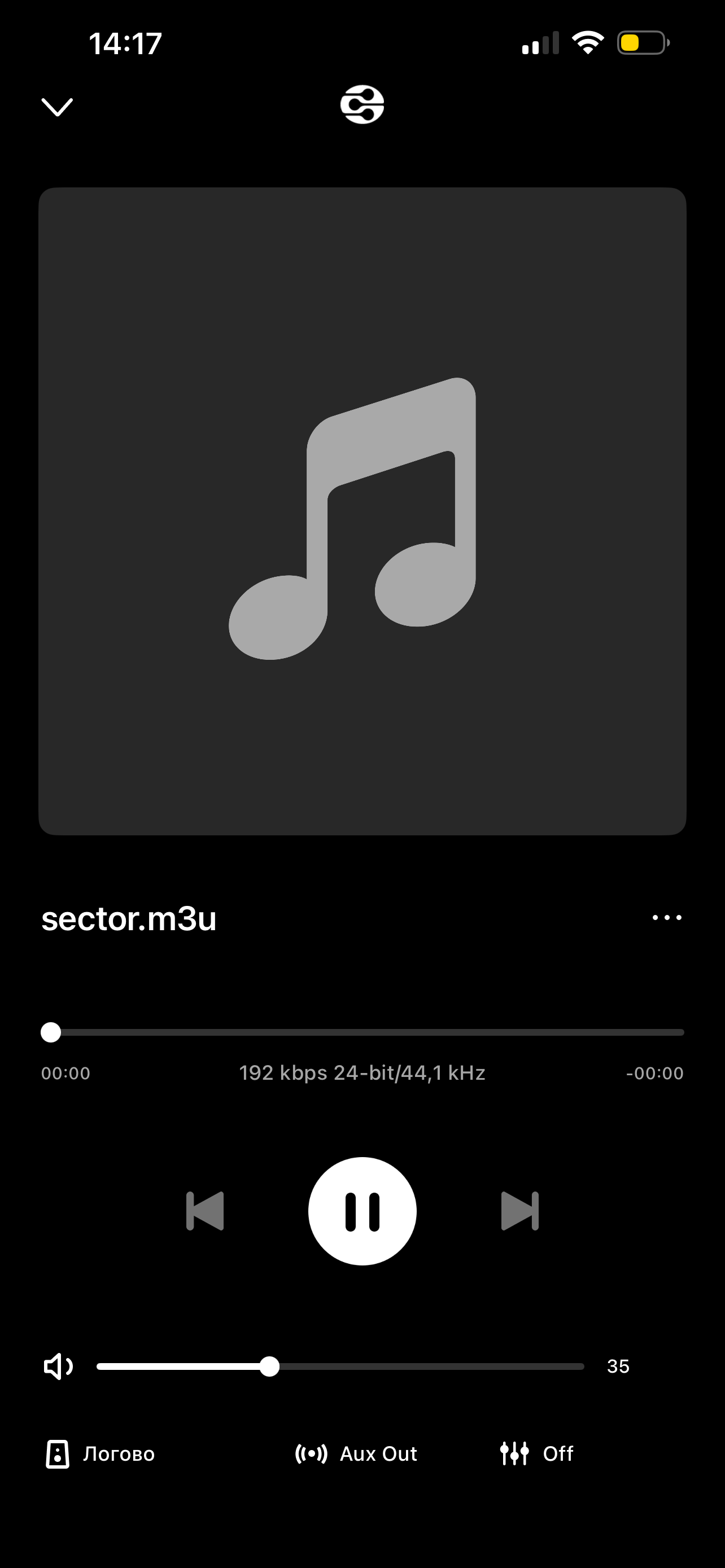Open the three-dot menu for sector.m3u

click(x=667, y=917)
